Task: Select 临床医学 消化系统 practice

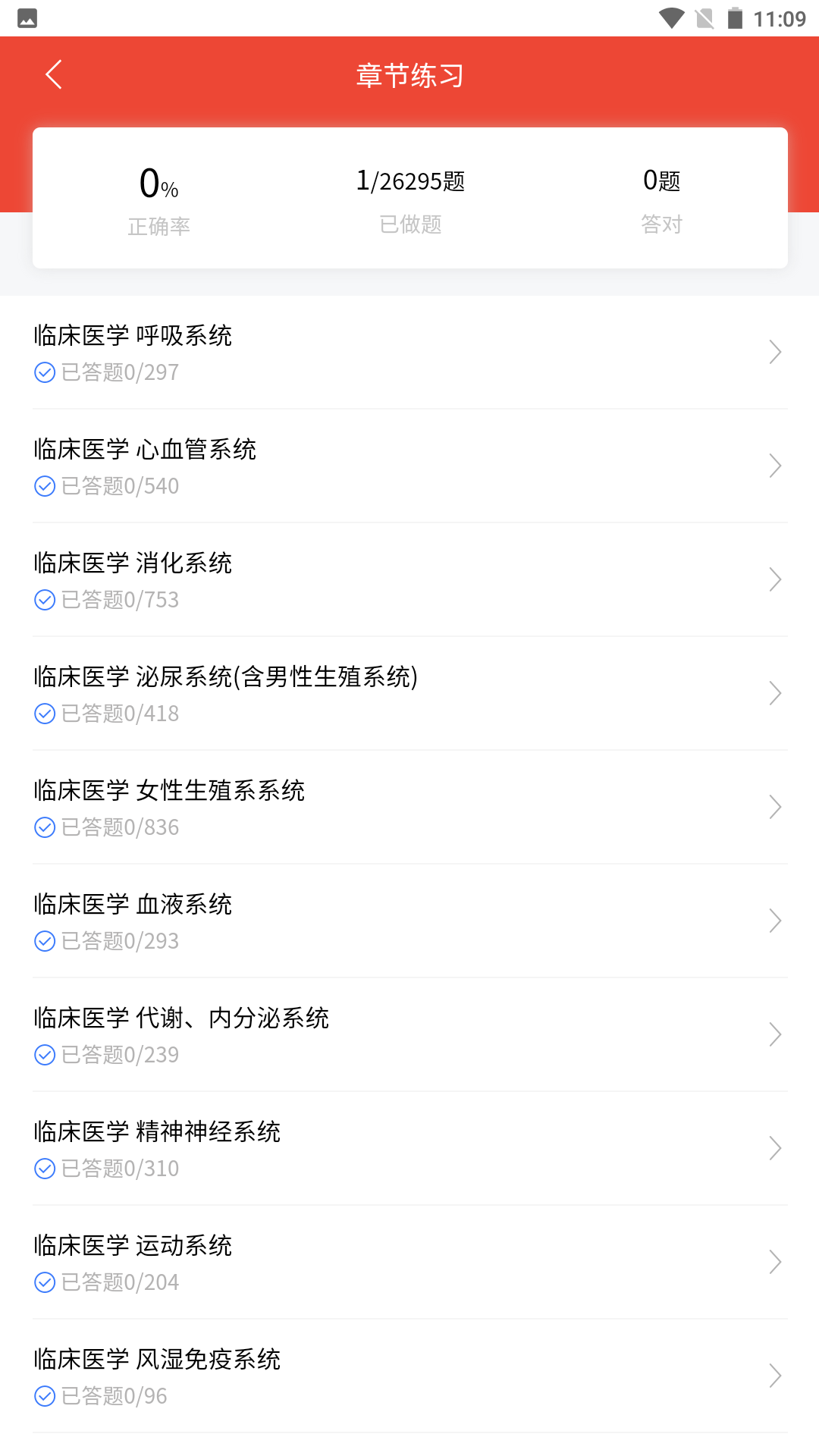Action: [409, 580]
